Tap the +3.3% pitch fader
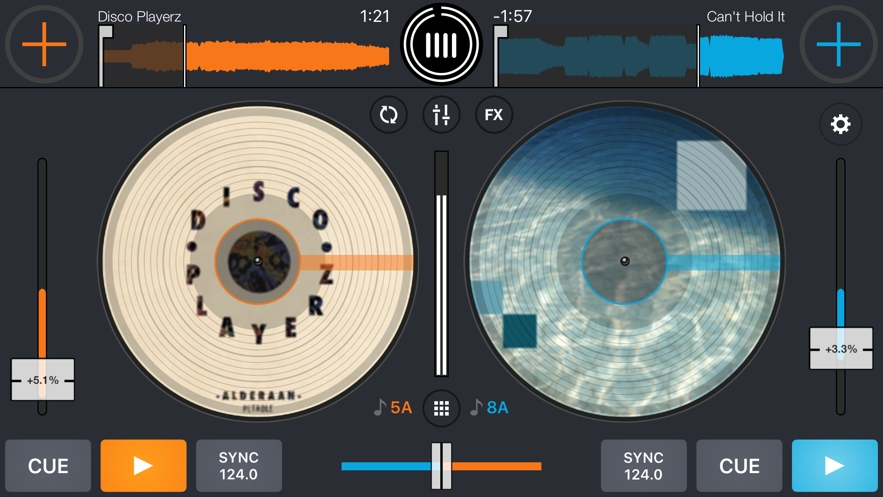Image resolution: width=883 pixels, height=497 pixels. [841, 349]
